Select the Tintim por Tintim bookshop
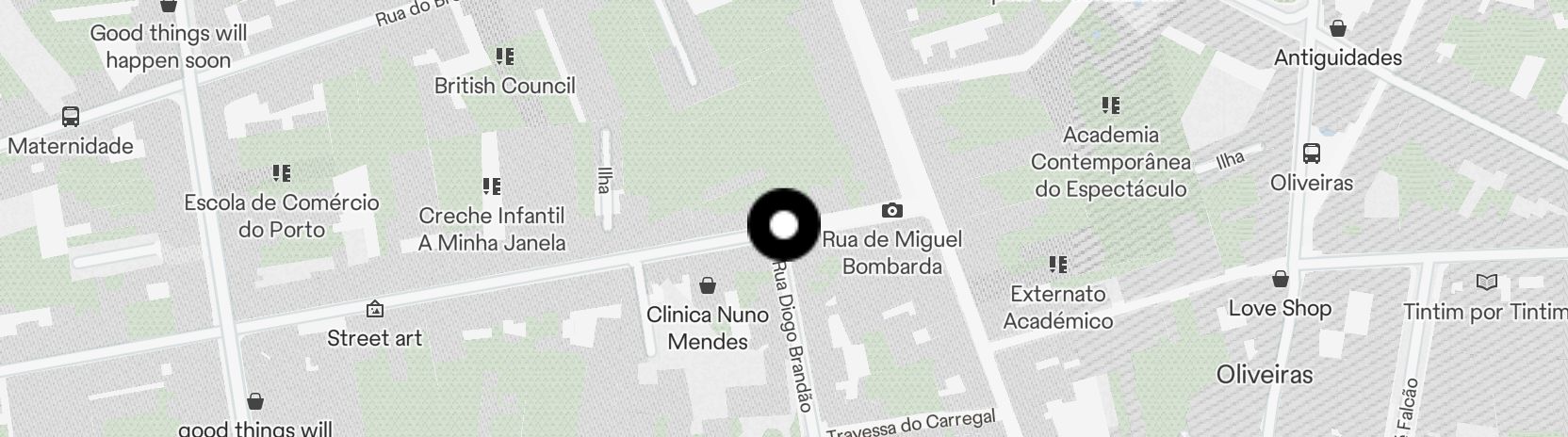The height and width of the screenshot is (437, 1568). click(1486, 283)
